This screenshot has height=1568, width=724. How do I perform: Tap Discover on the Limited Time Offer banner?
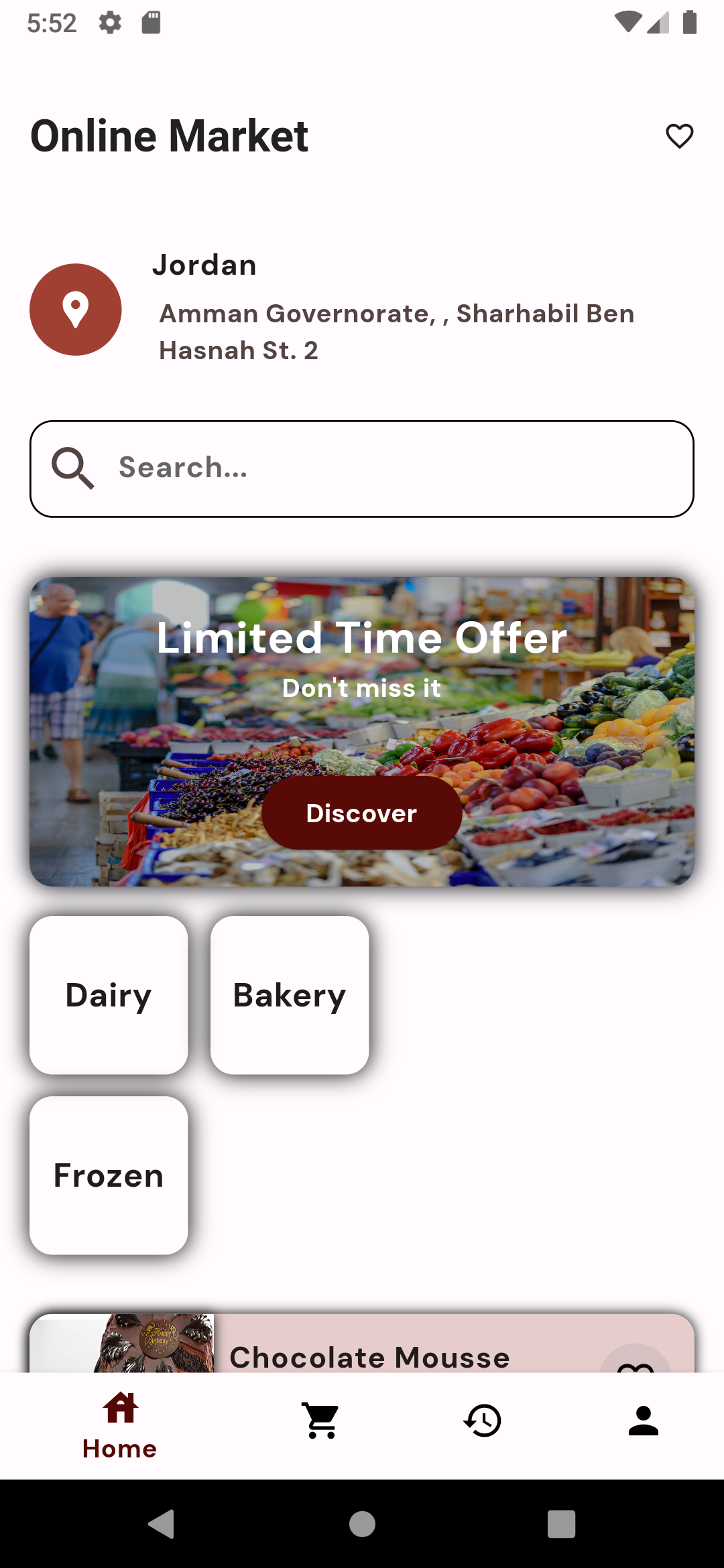(x=362, y=813)
